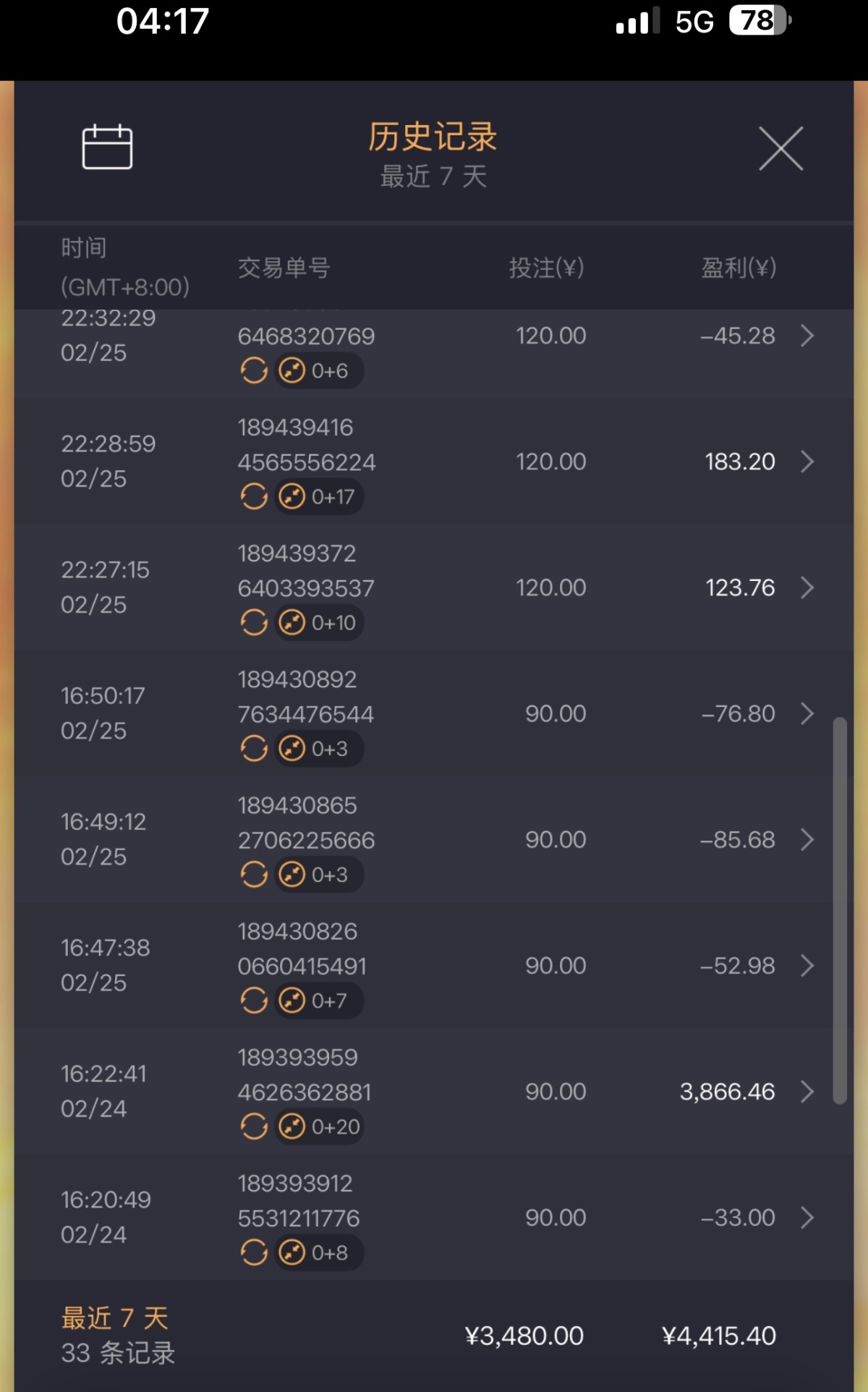
Task: Open the 16:50:17 record with -76.80 profit
Action: 807,713
